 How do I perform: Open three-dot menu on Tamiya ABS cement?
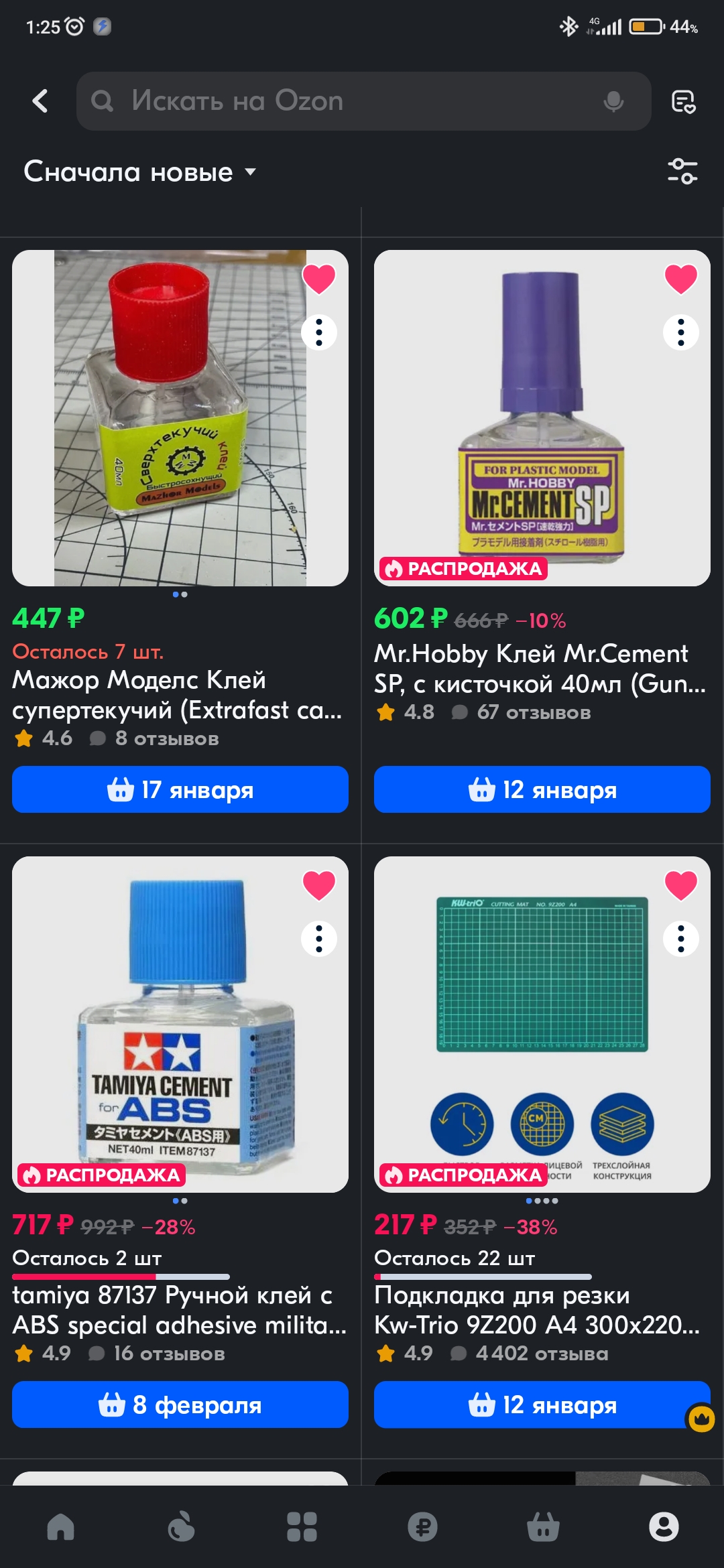click(x=319, y=939)
